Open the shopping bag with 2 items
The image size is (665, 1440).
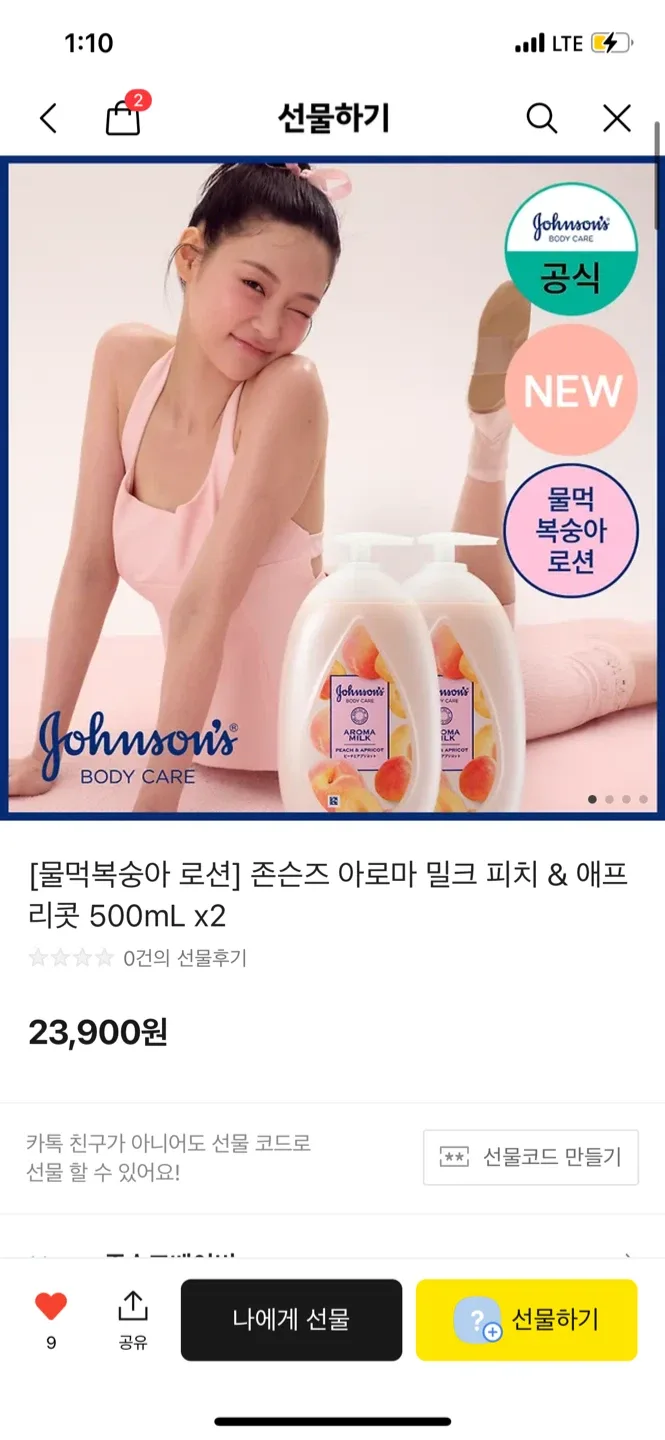pyautogui.click(x=124, y=115)
